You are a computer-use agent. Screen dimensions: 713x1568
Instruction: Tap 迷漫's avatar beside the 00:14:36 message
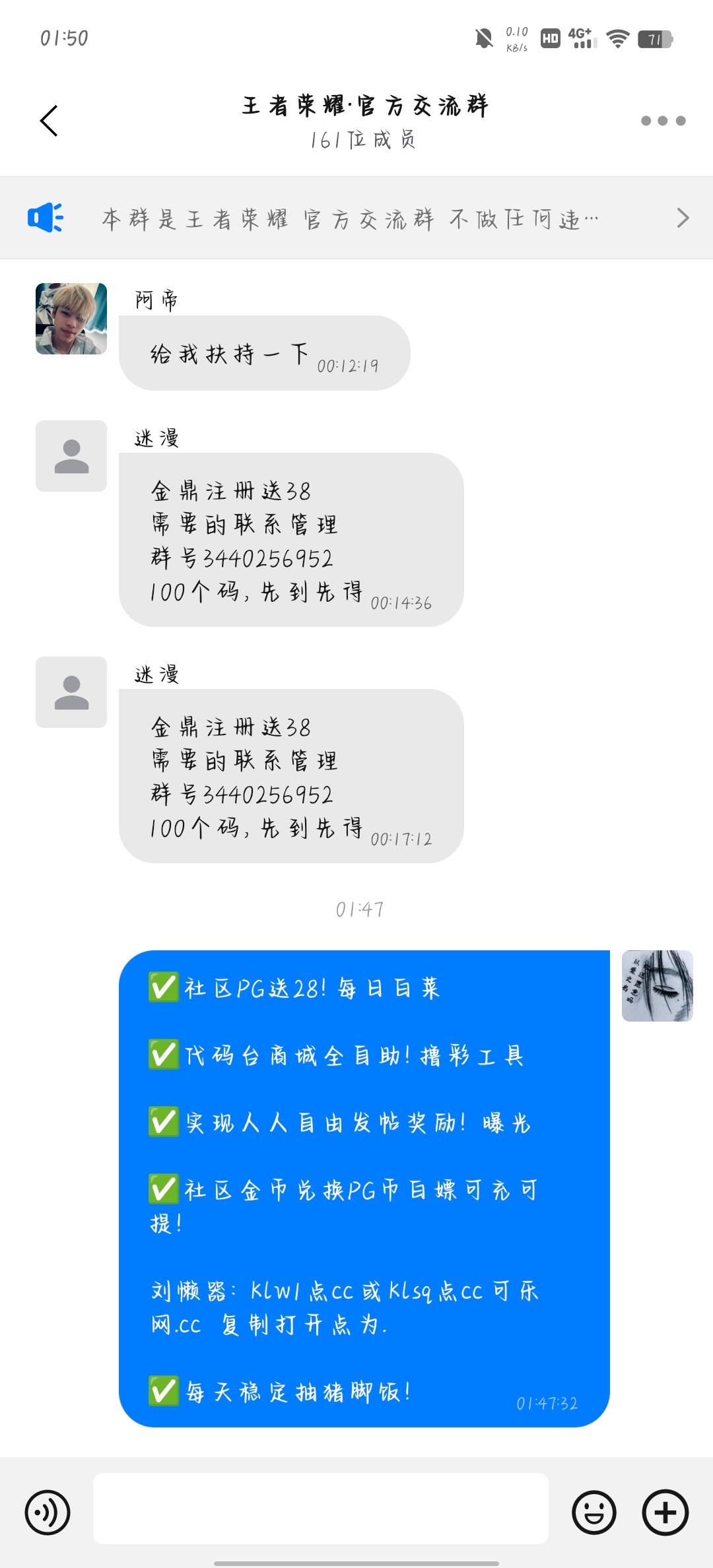pos(71,456)
